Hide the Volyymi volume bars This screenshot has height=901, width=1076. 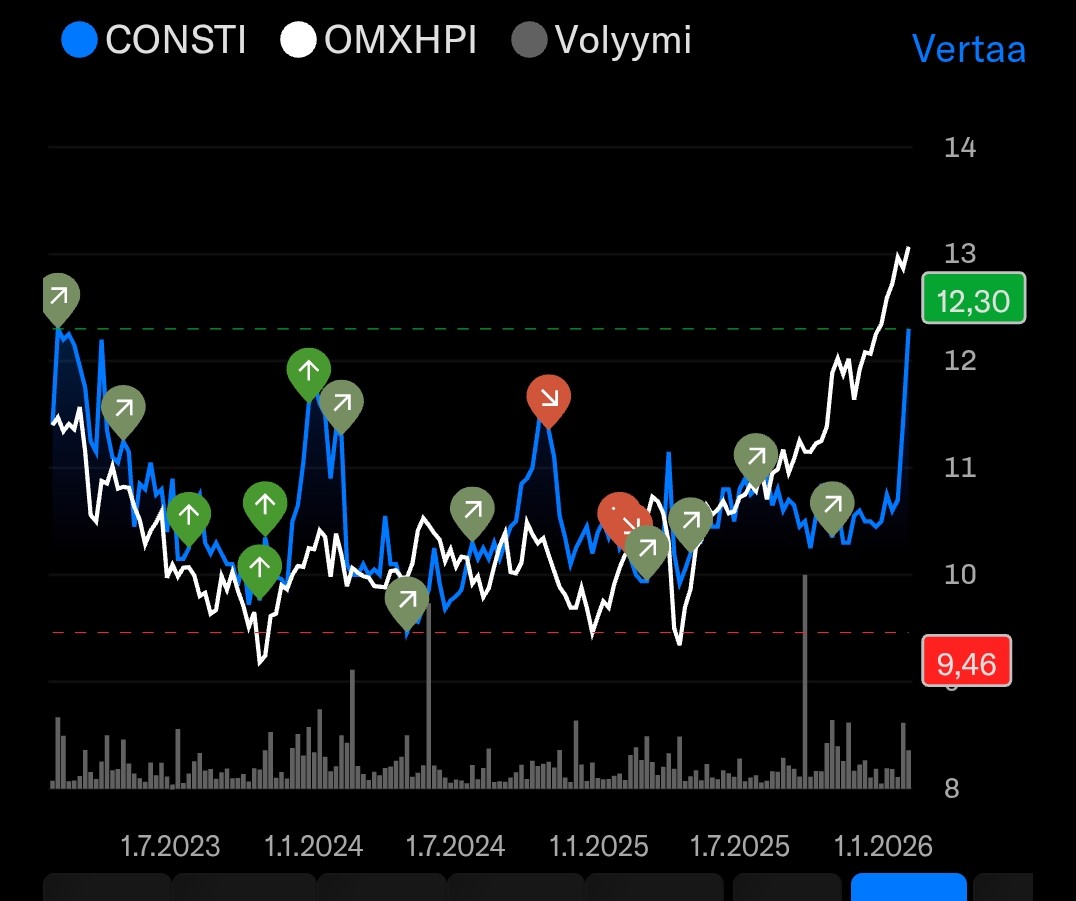tap(601, 40)
